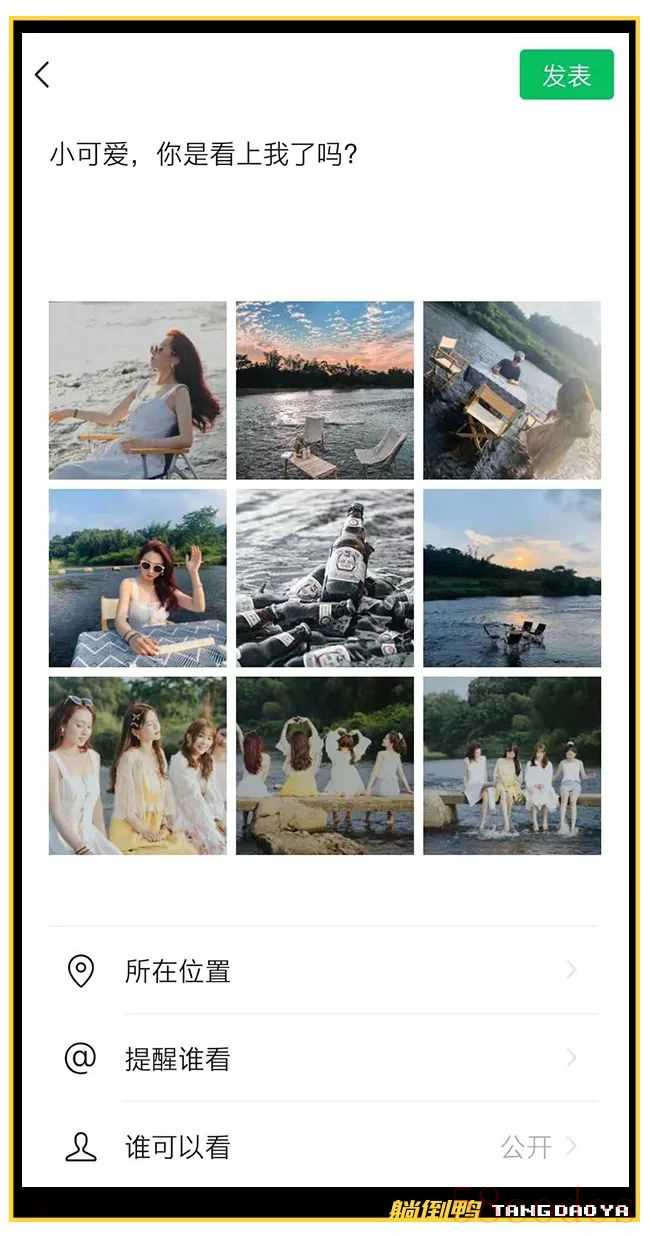Open photo of woman in beach chair

(138, 390)
